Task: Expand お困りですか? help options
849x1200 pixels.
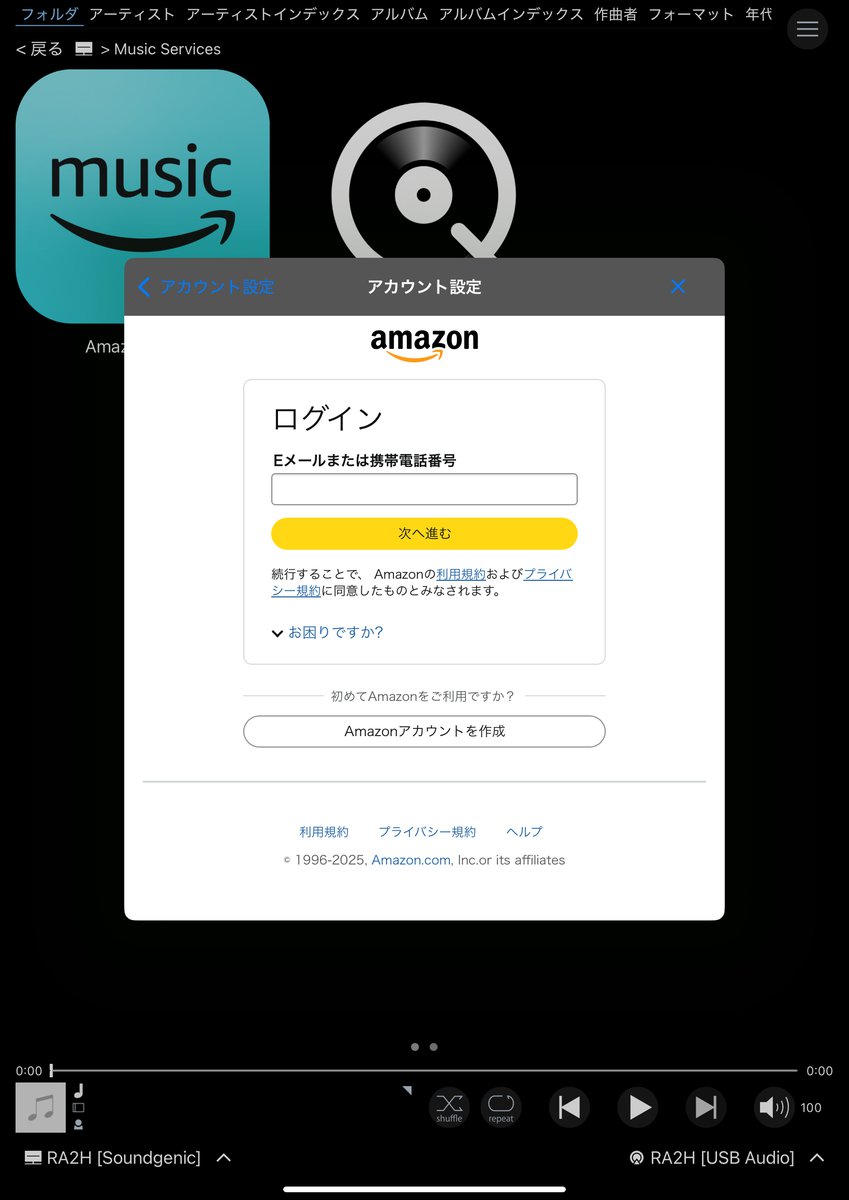Action: (x=328, y=632)
